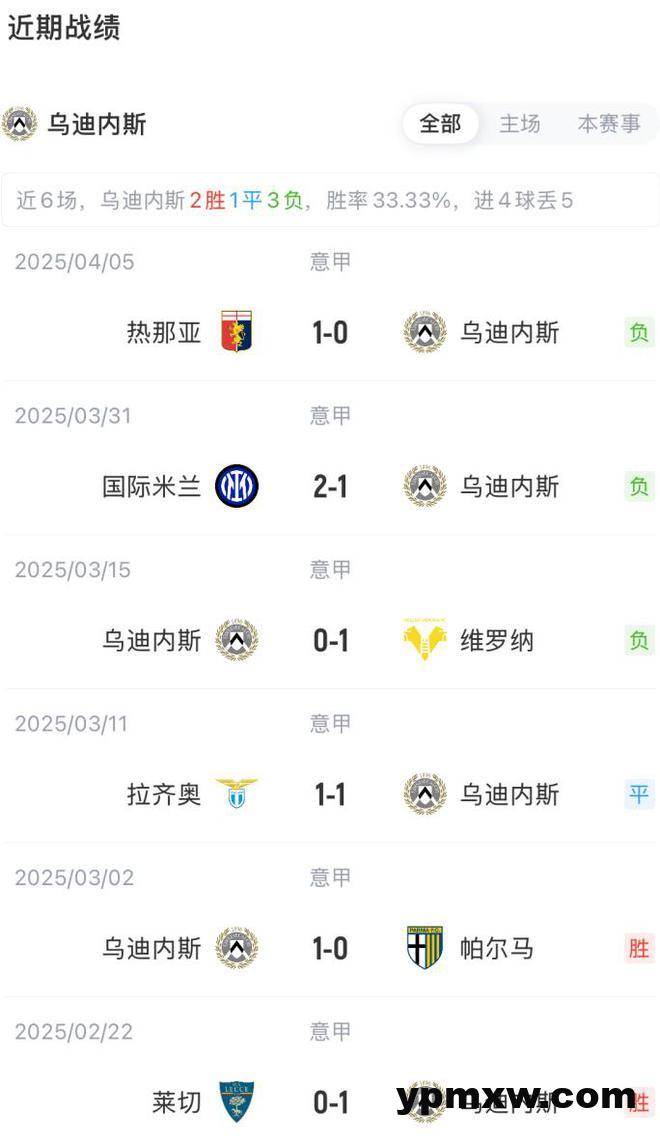660x1140 pixels.
Task: Select the 全部 filter tab
Action: pyautogui.click(x=440, y=124)
